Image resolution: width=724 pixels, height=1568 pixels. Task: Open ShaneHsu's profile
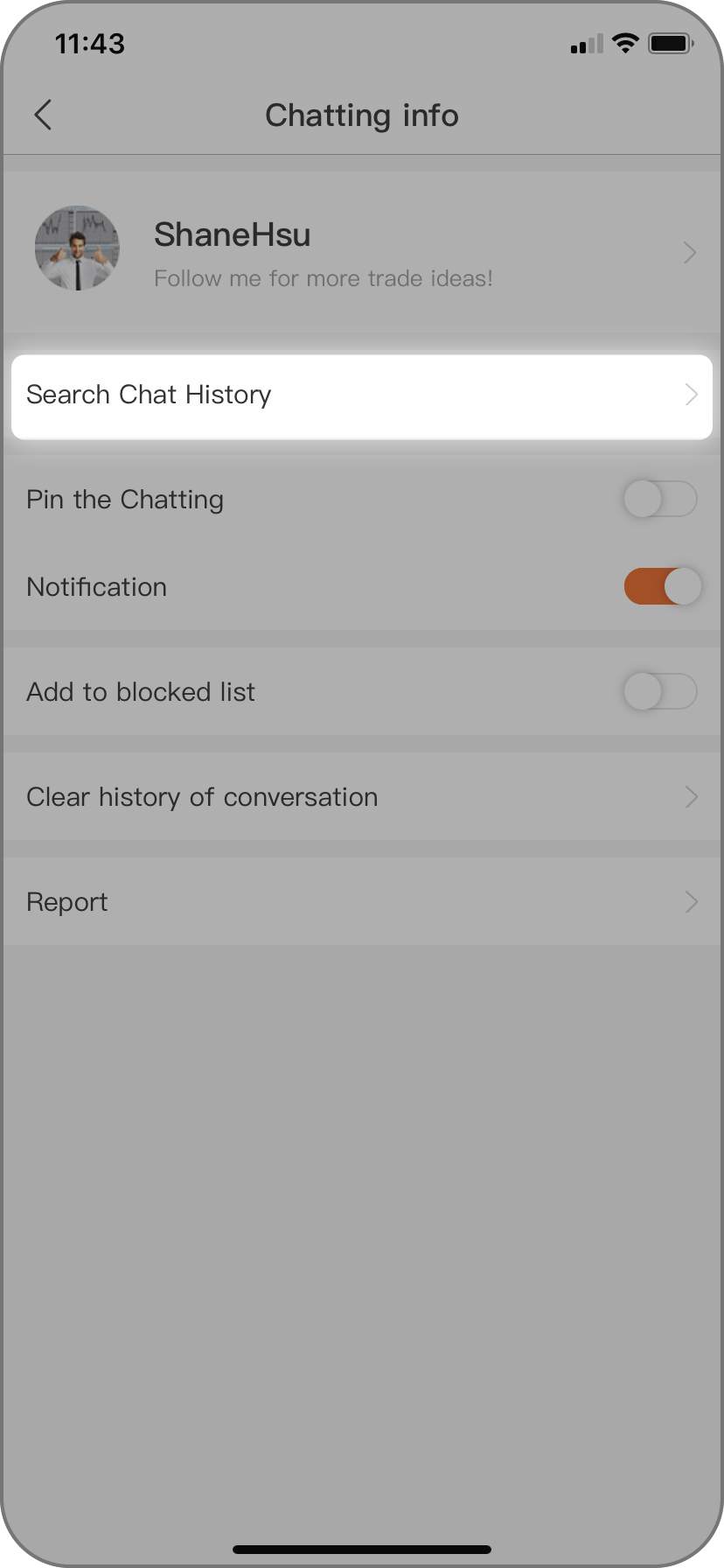[x=362, y=252]
